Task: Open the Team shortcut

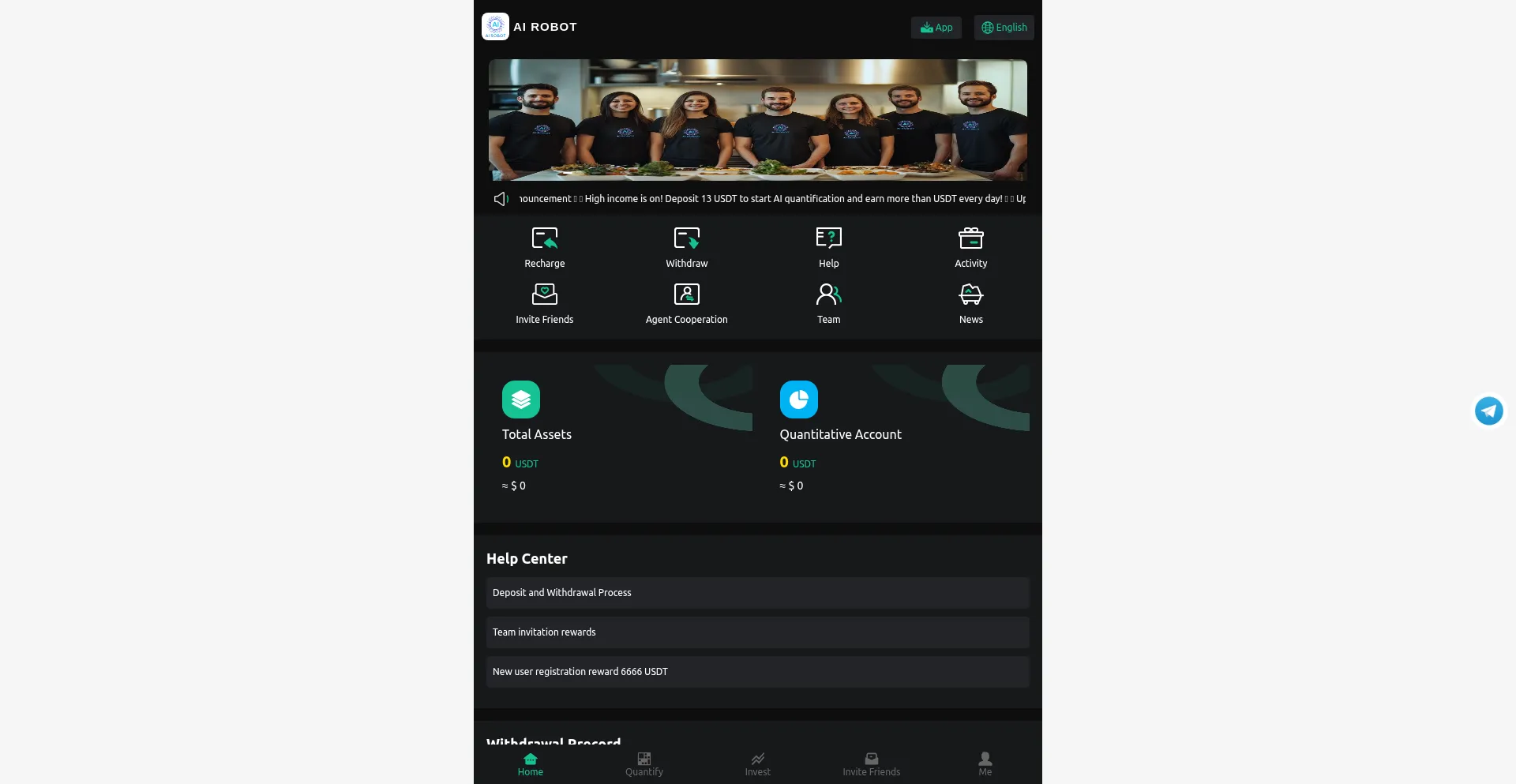Action: [x=828, y=303]
